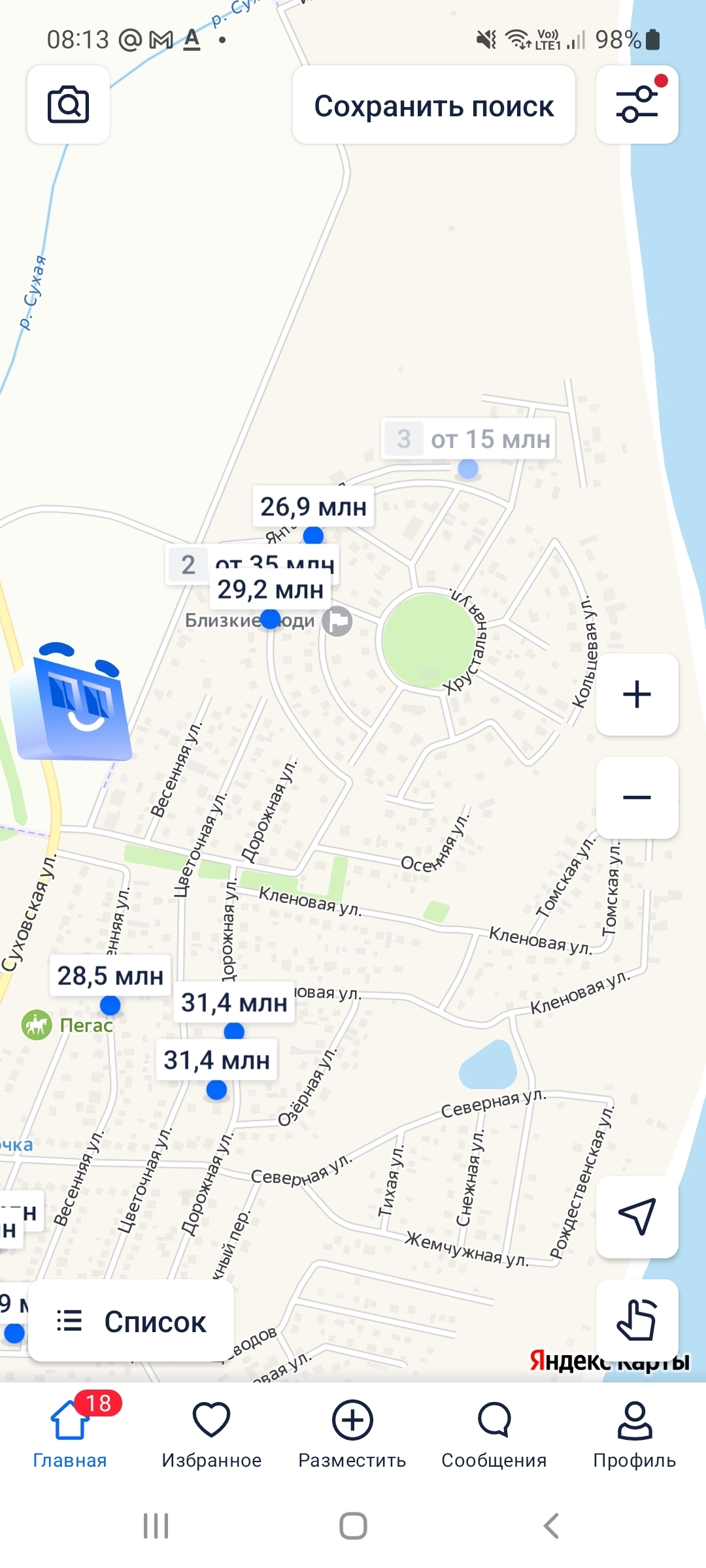Open recent apps from navigation bar
This screenshot has height=1568, width=706.
(156, 1526)
